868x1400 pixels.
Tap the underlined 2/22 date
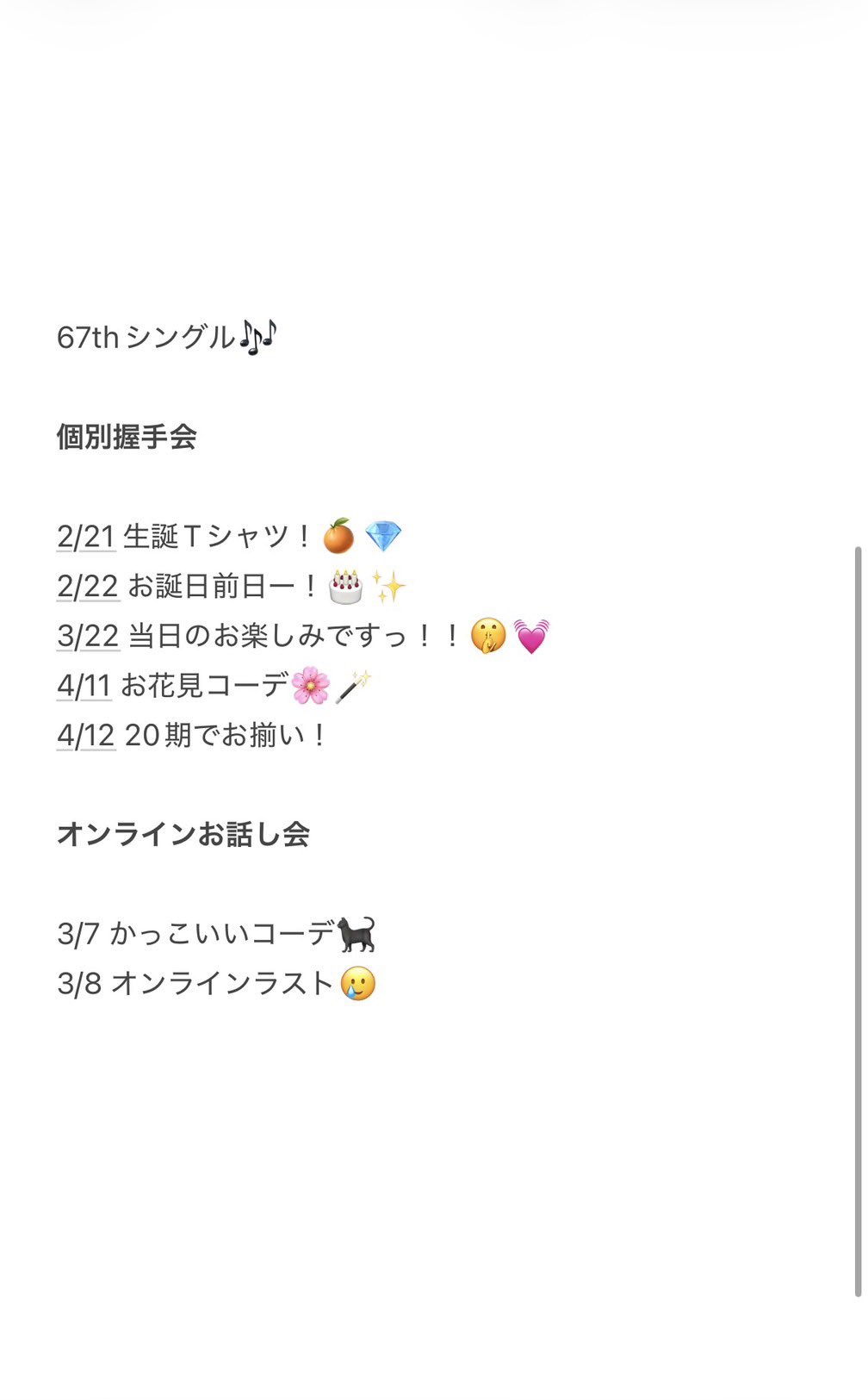click(87, 587)
